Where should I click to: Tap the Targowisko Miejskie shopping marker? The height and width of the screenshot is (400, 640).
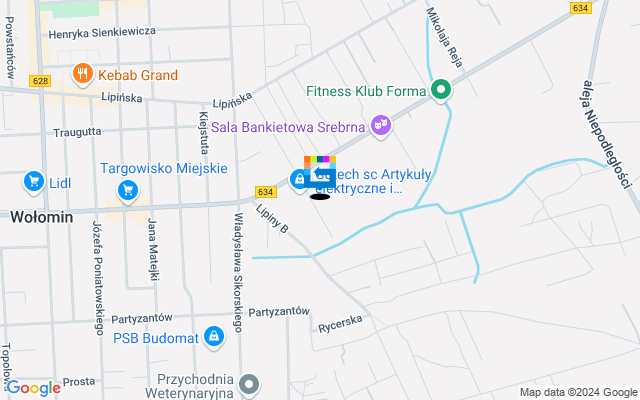click(x=127, y=189)
